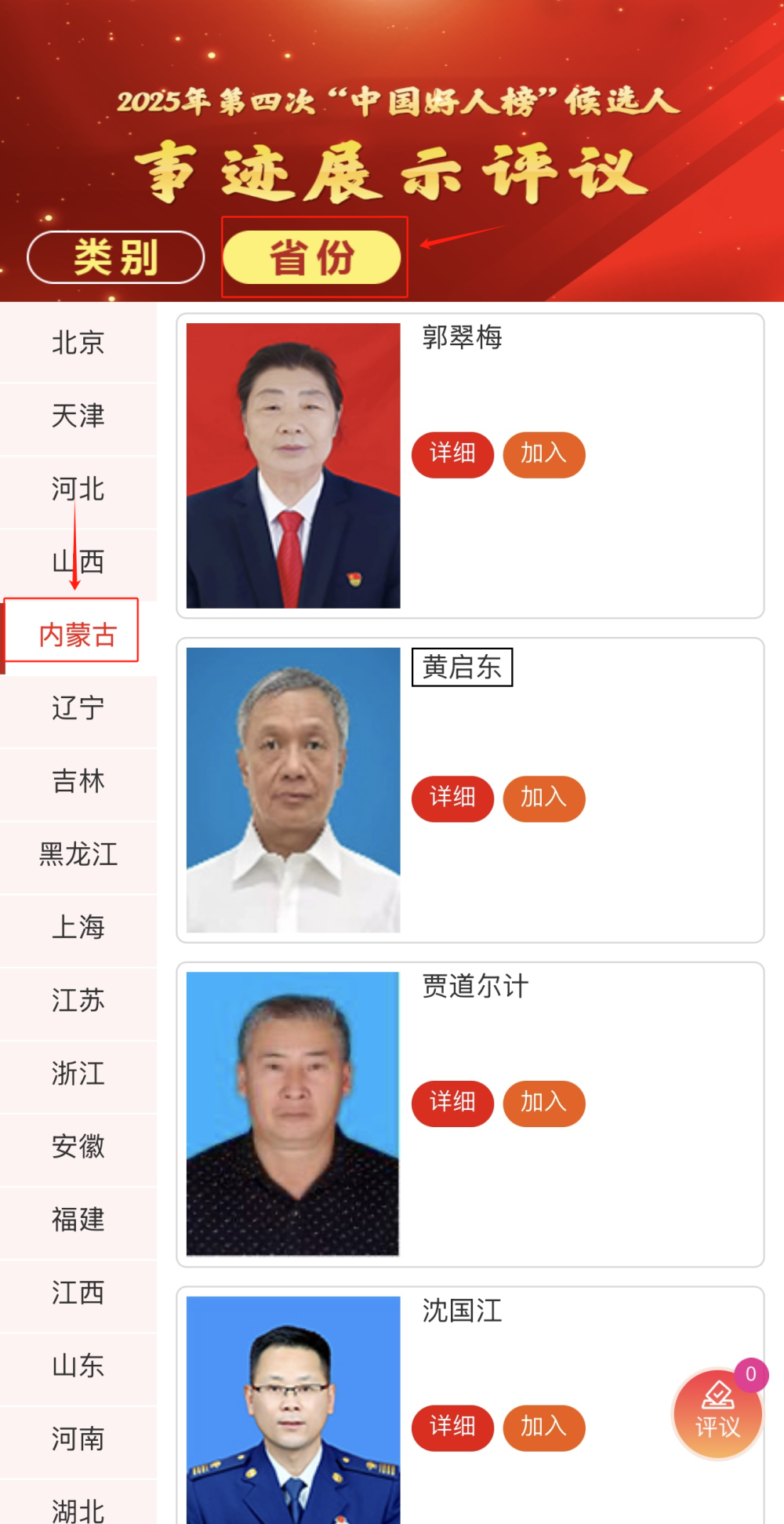
Task: Select the 黄启东 name label
Action: [x=463, y=667]
